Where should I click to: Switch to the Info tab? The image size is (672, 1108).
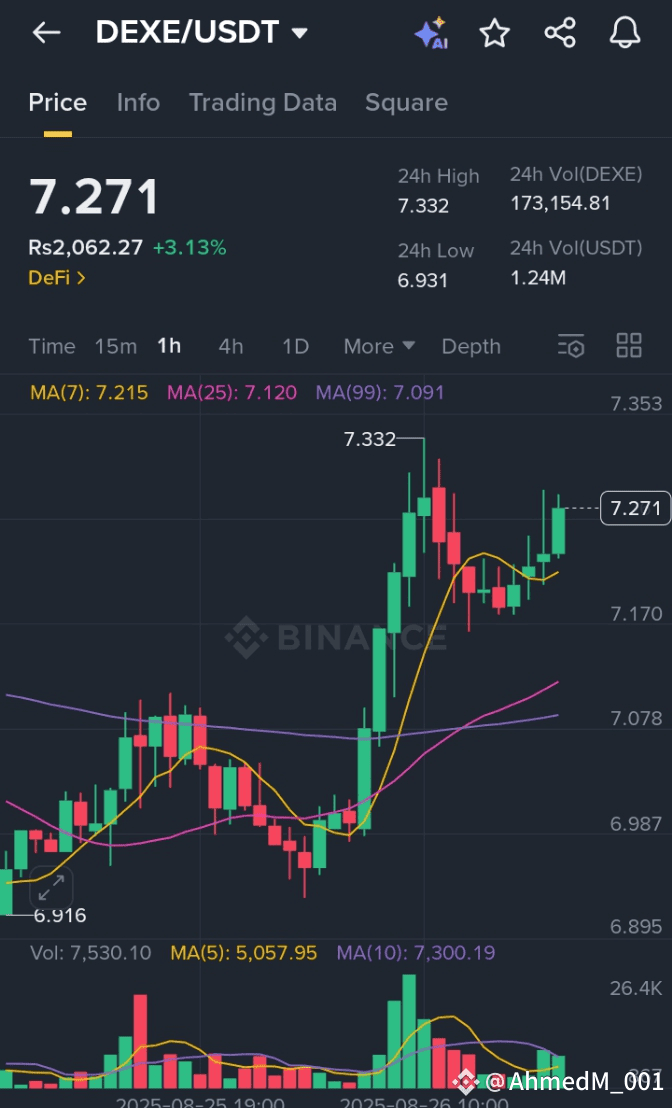[x=138, y=102]
